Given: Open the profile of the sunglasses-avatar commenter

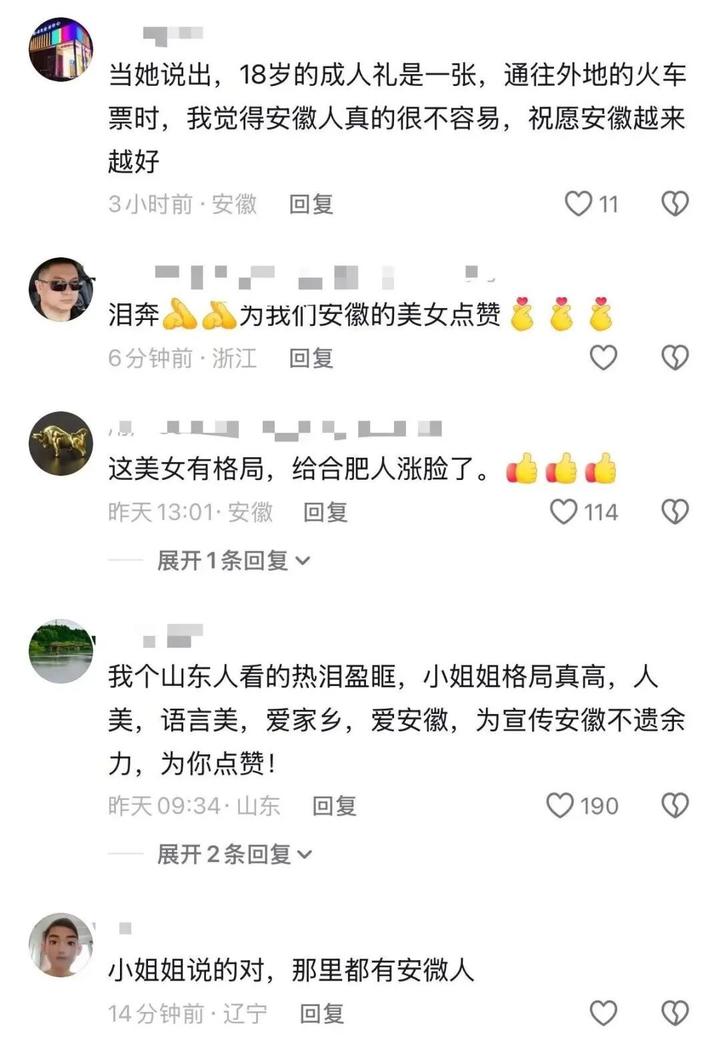Looking at the screenshot, I should click(x=61, y=289).
